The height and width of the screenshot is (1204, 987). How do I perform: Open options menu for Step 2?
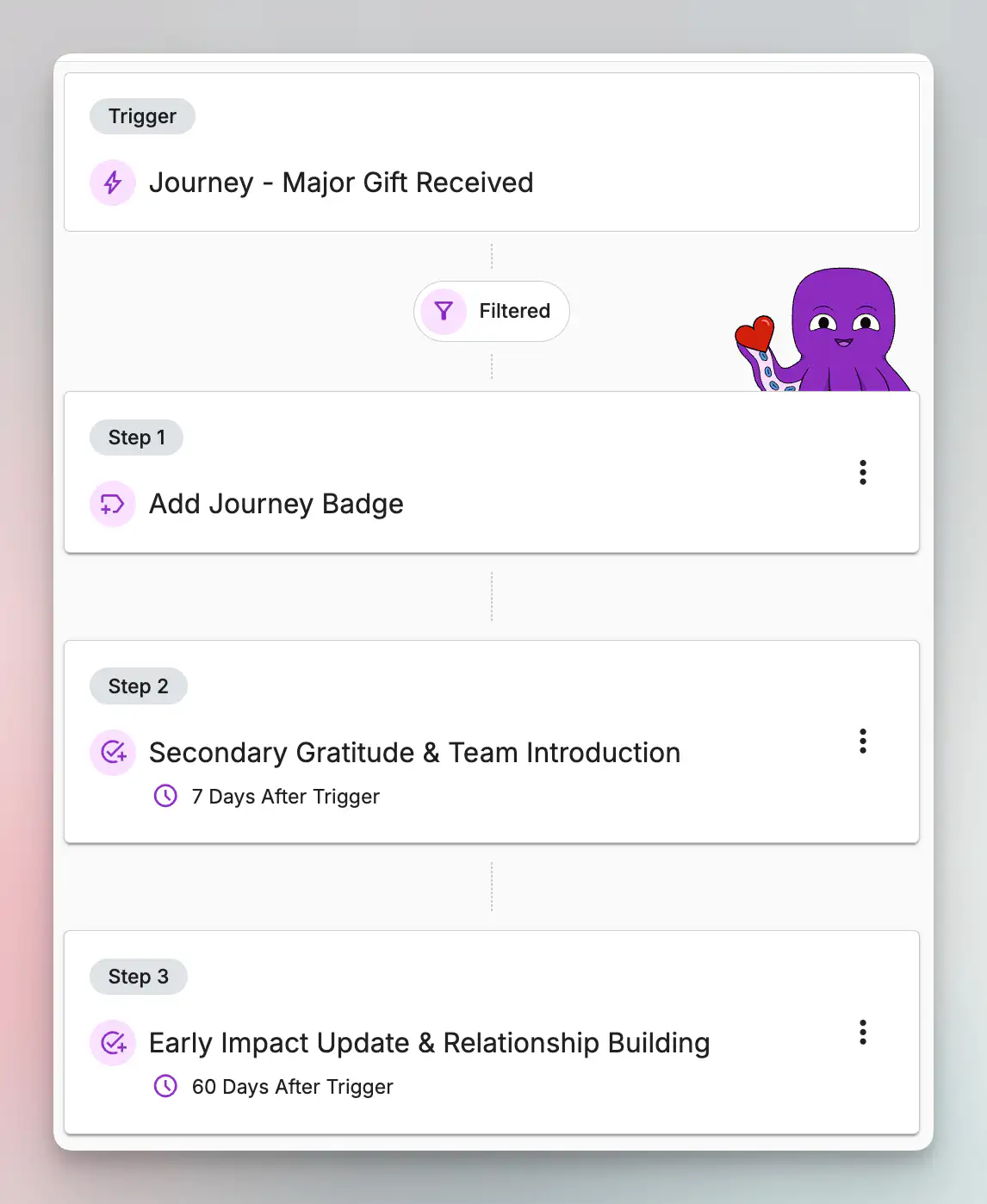pos(862,741)
